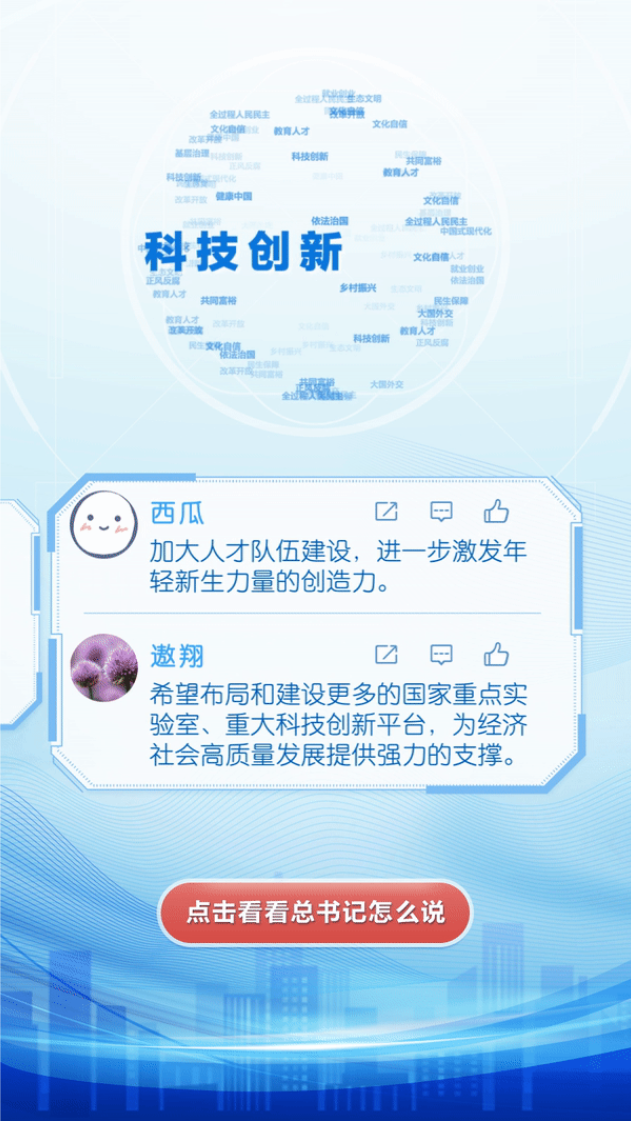Open the reply icon on 西瓜's comment

(441, 512)
